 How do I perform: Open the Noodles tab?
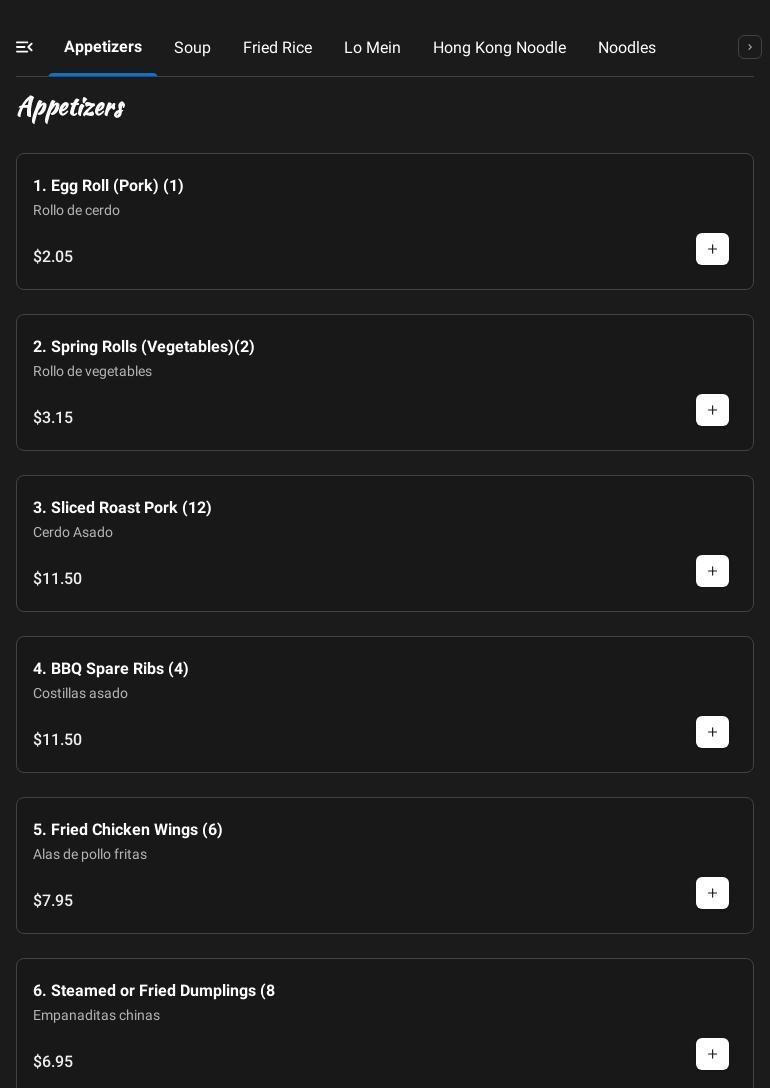click(x=626, y=48)
